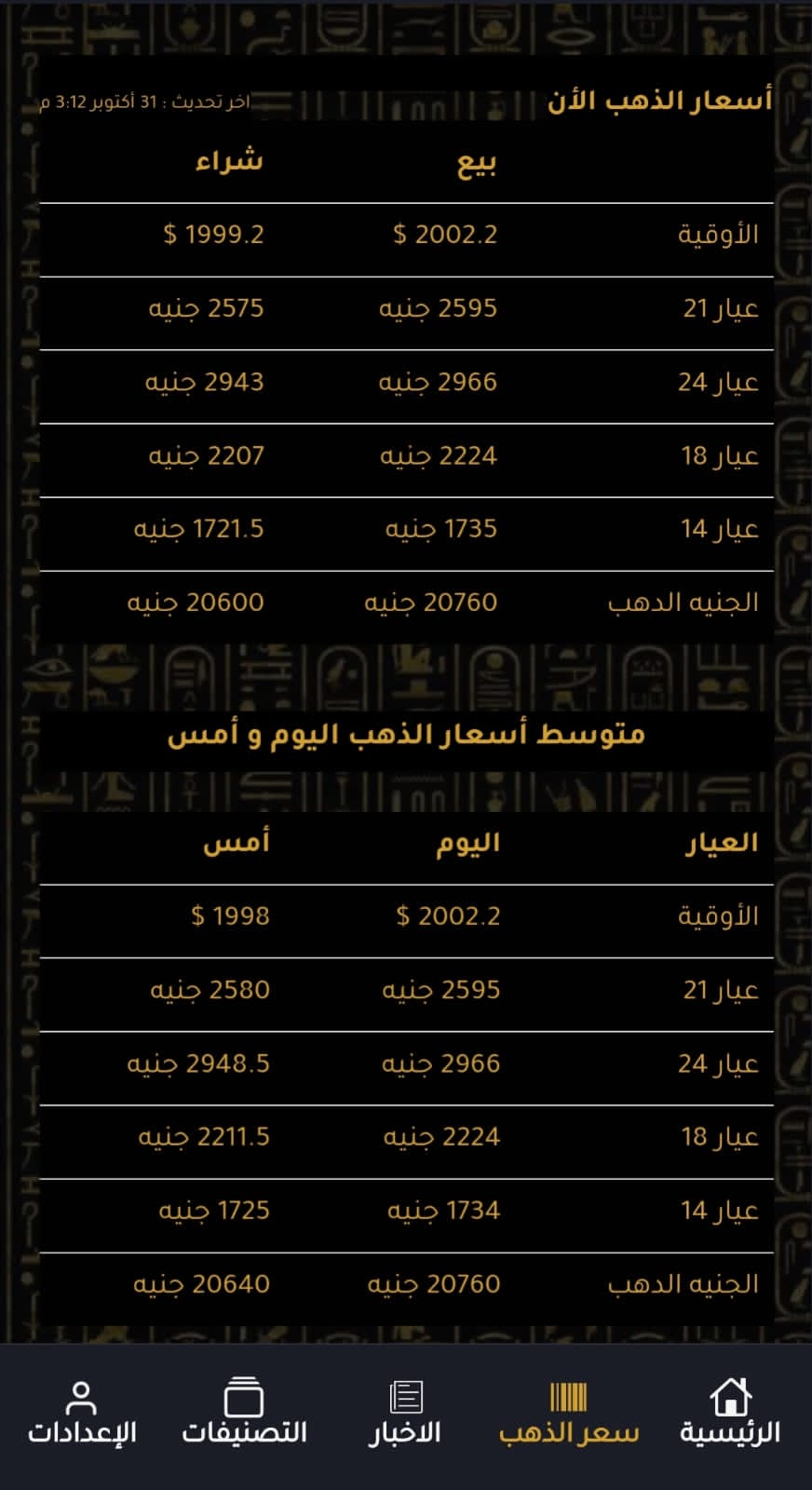Select the سعر الذهب tab
Viewport: 812px width, 1490px height.
click(x=568, y=1412)
